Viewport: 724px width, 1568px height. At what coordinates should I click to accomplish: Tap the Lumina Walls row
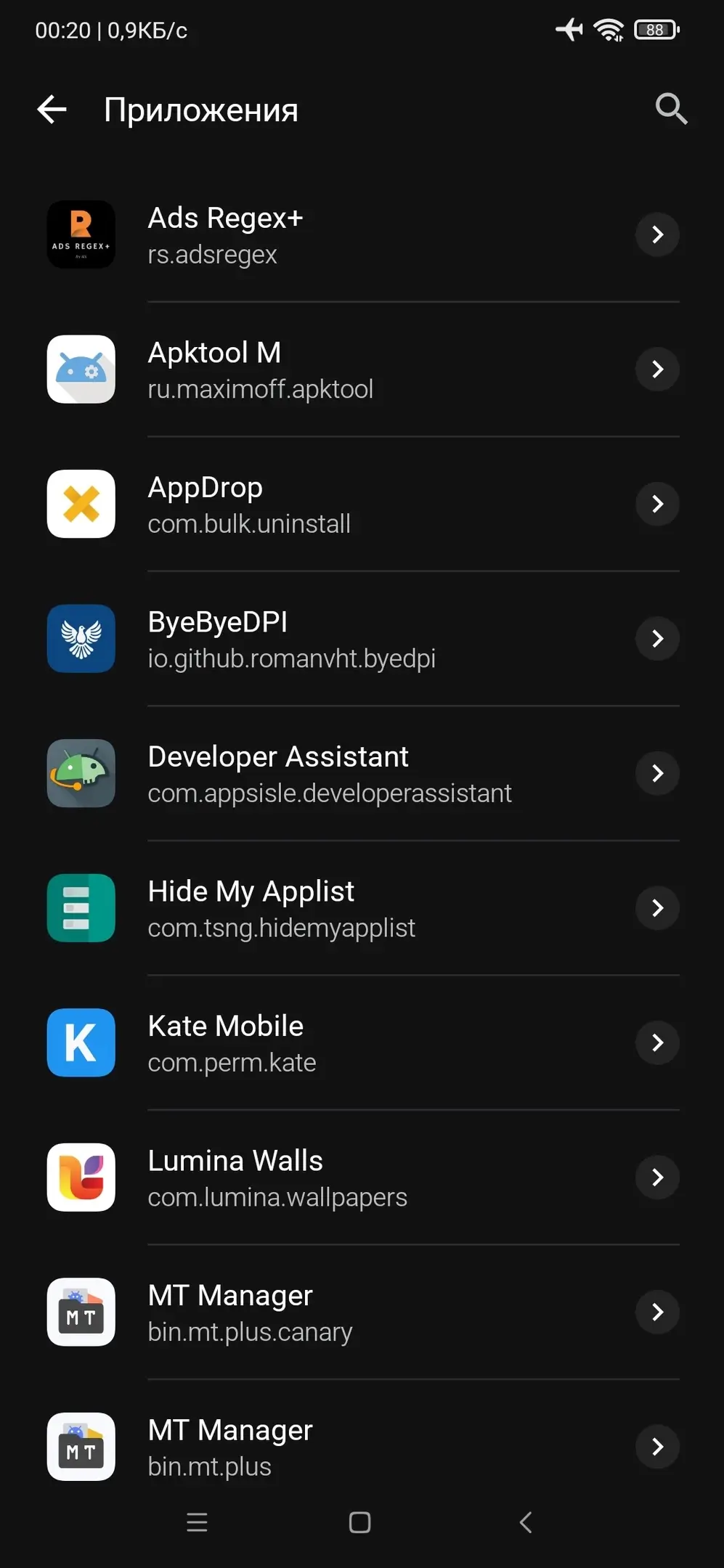[362, 1177]
